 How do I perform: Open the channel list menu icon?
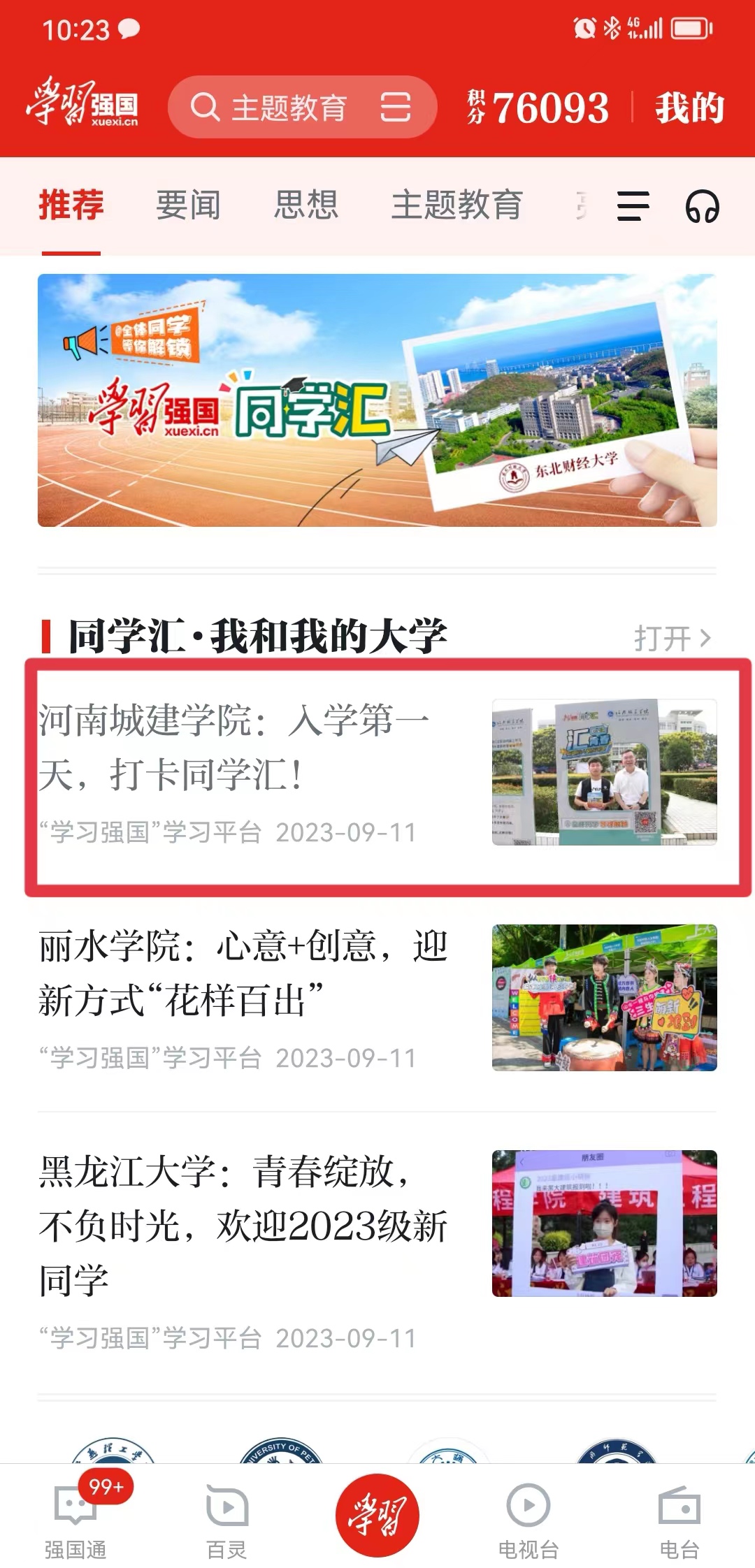pyautogui.click(x=633, y=207)
